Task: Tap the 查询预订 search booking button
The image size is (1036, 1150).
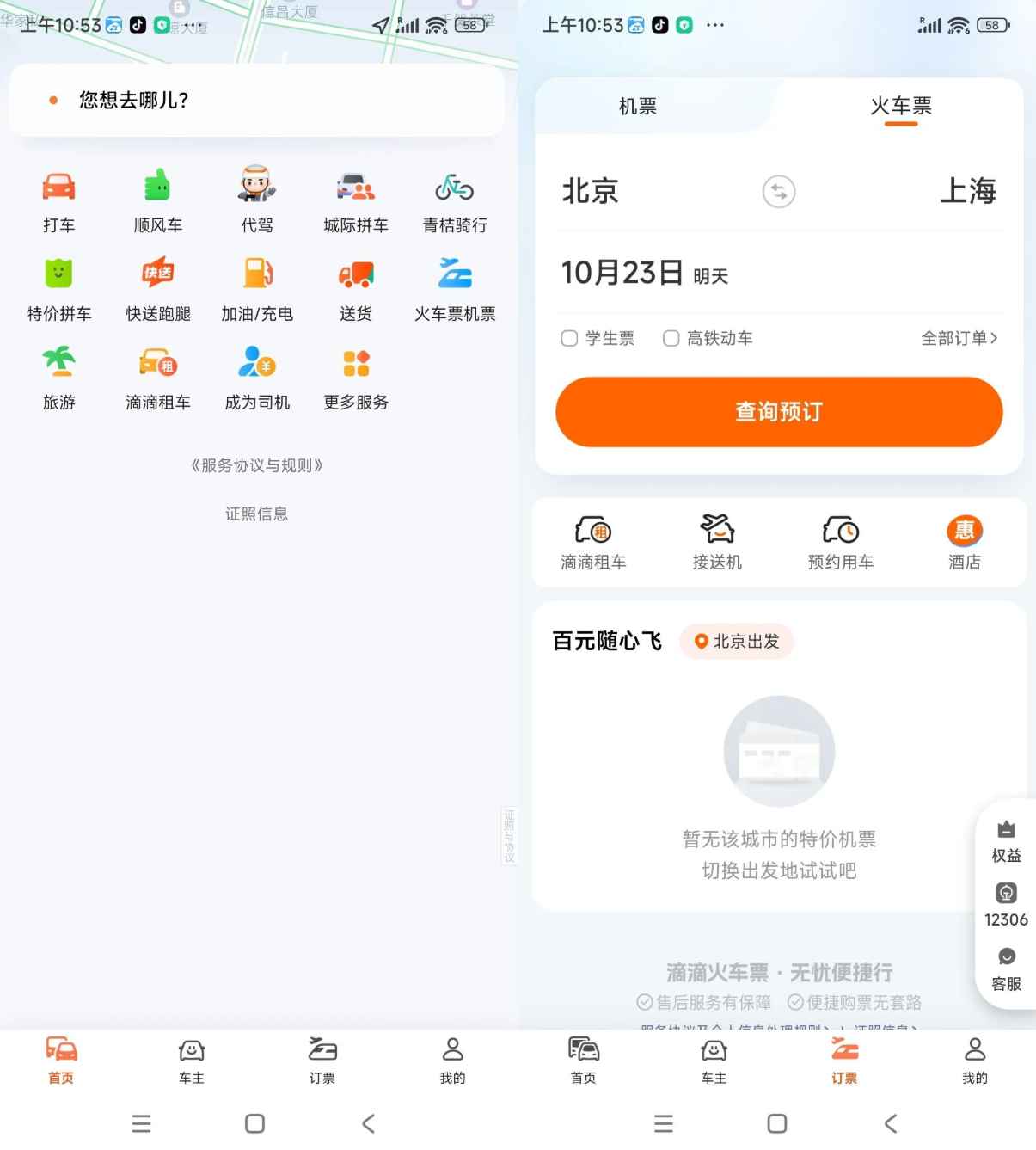Action: 779,412
